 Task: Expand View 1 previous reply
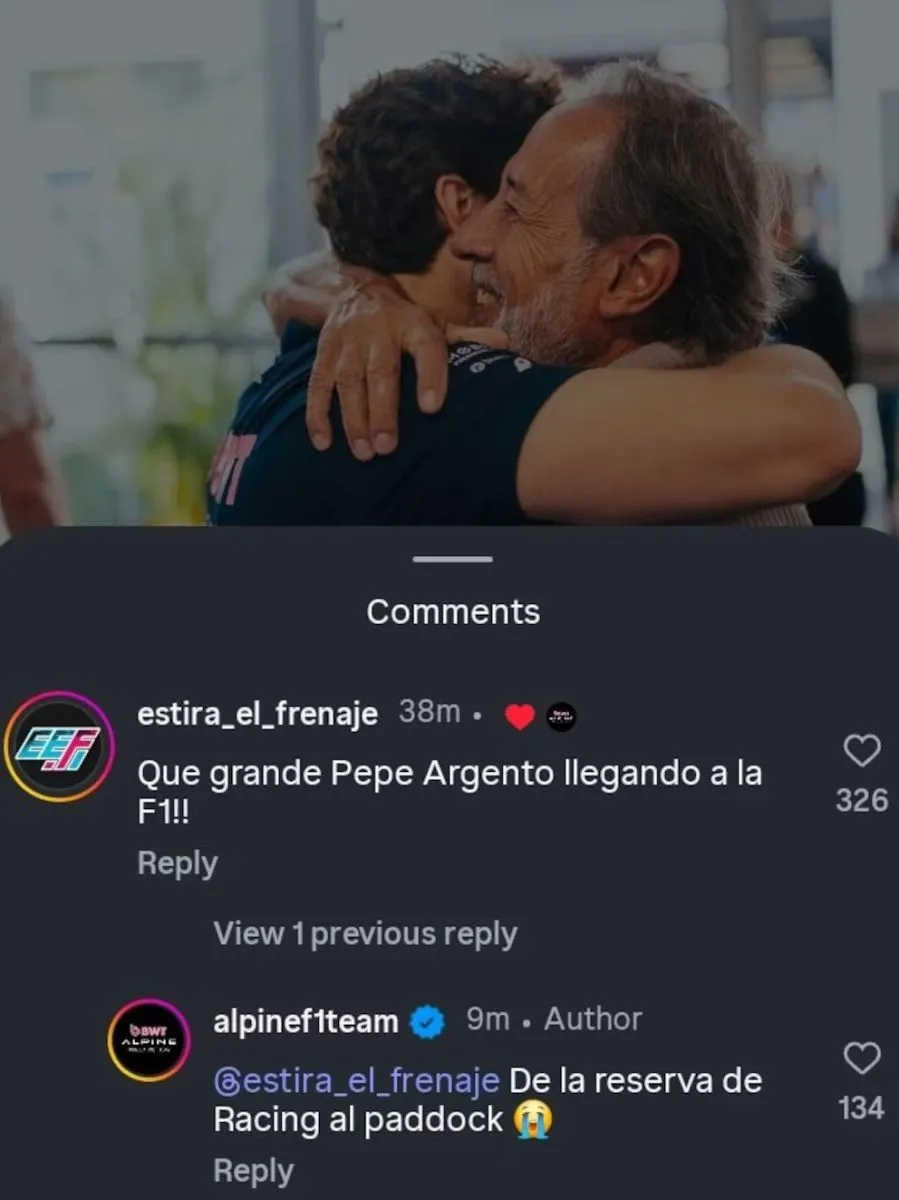pos(365,934)
